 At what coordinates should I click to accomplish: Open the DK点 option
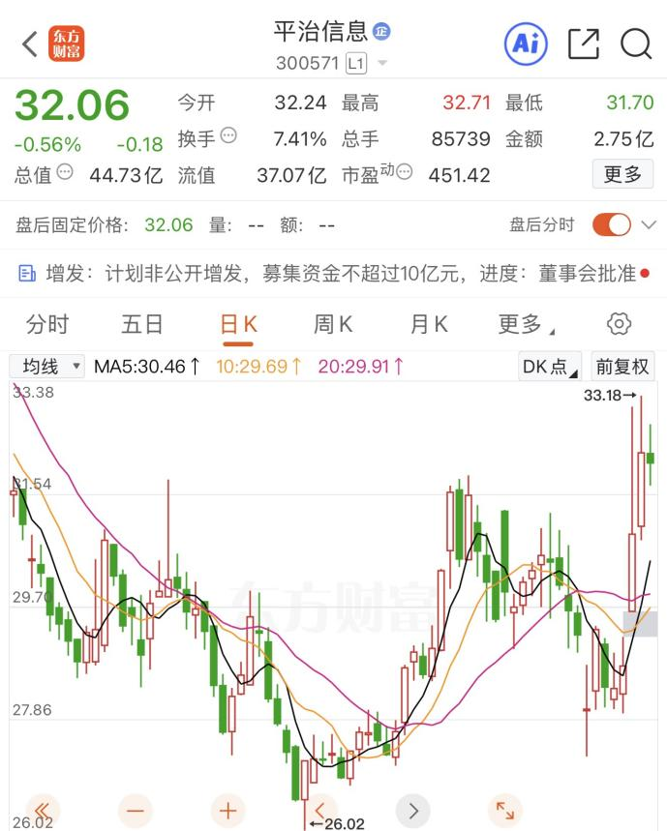[549, 367]
